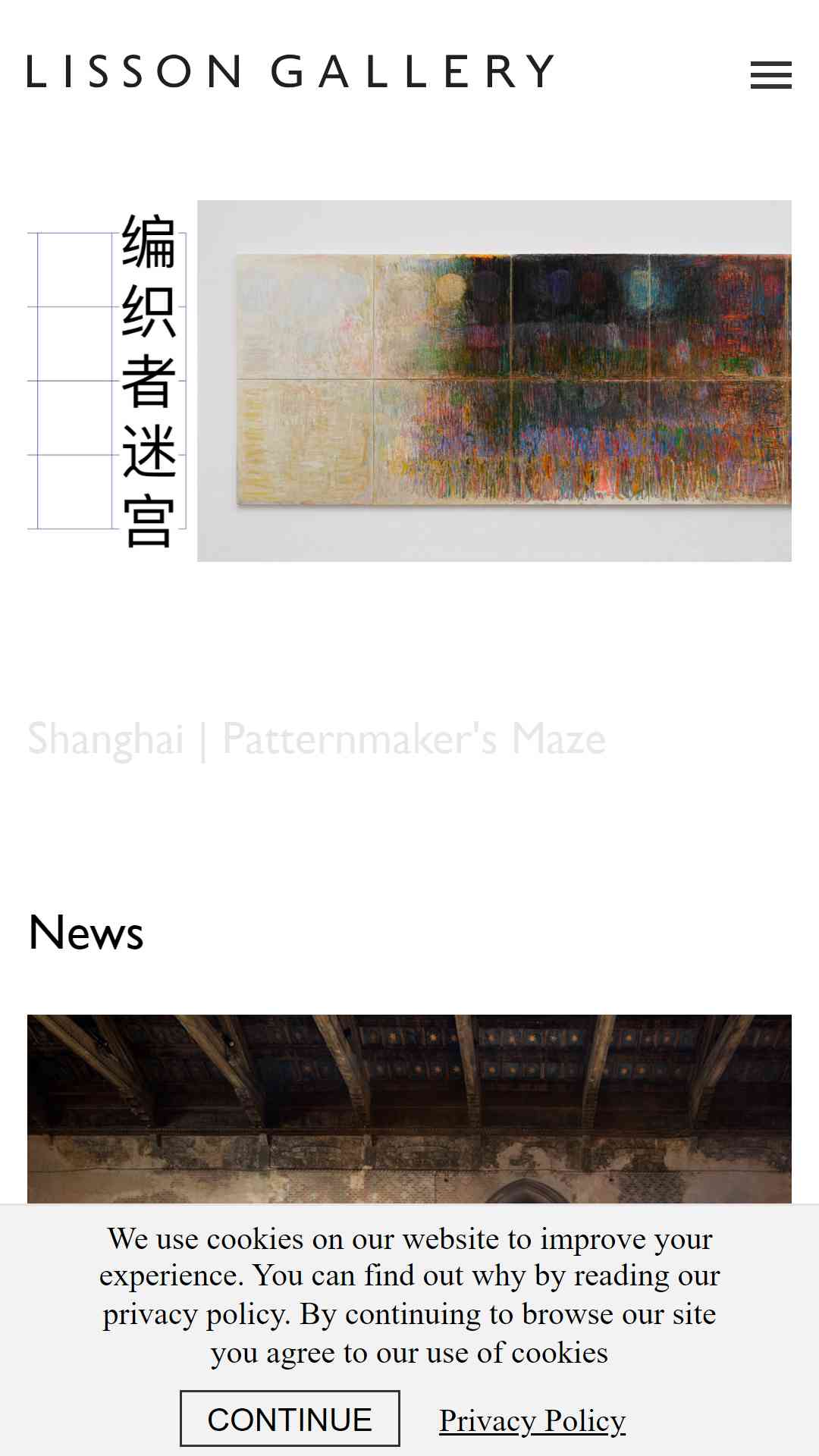The width and height of the screenshot is (819, 1456).
Task: Go to Lisson Gallery homepage
Action: coord(290,71)
